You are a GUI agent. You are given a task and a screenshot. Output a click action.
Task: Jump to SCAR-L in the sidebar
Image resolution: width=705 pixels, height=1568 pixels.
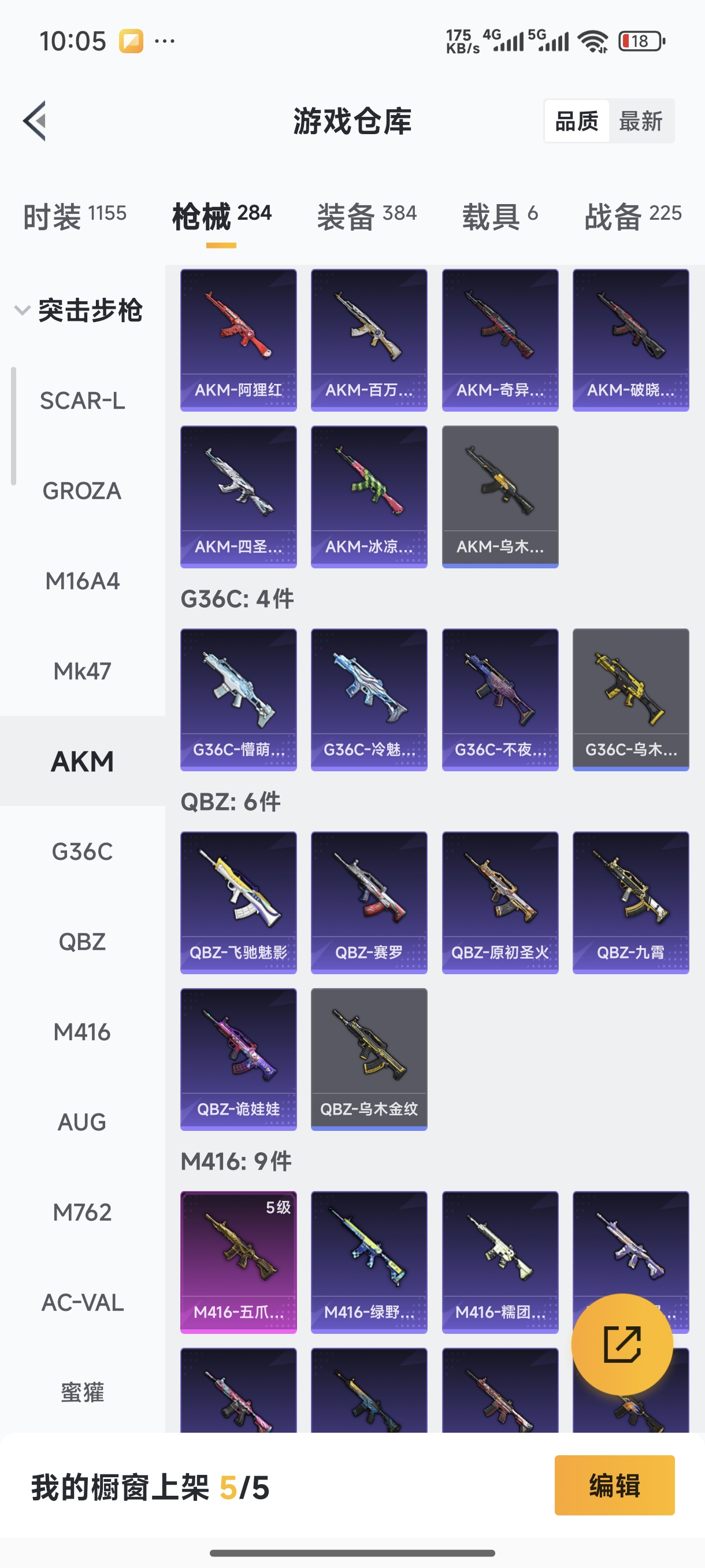coord(83,401)
